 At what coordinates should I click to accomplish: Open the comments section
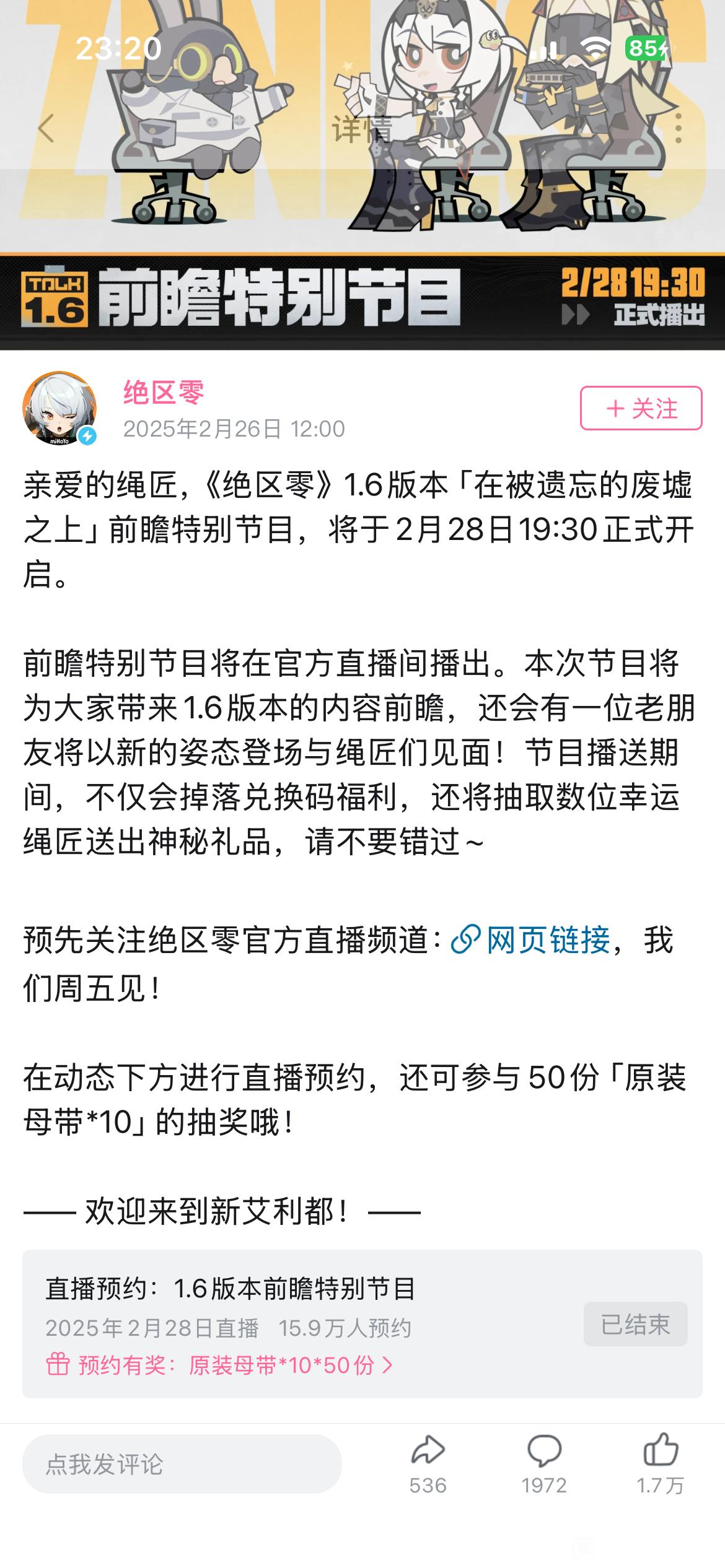click(x=544, y=1464)
